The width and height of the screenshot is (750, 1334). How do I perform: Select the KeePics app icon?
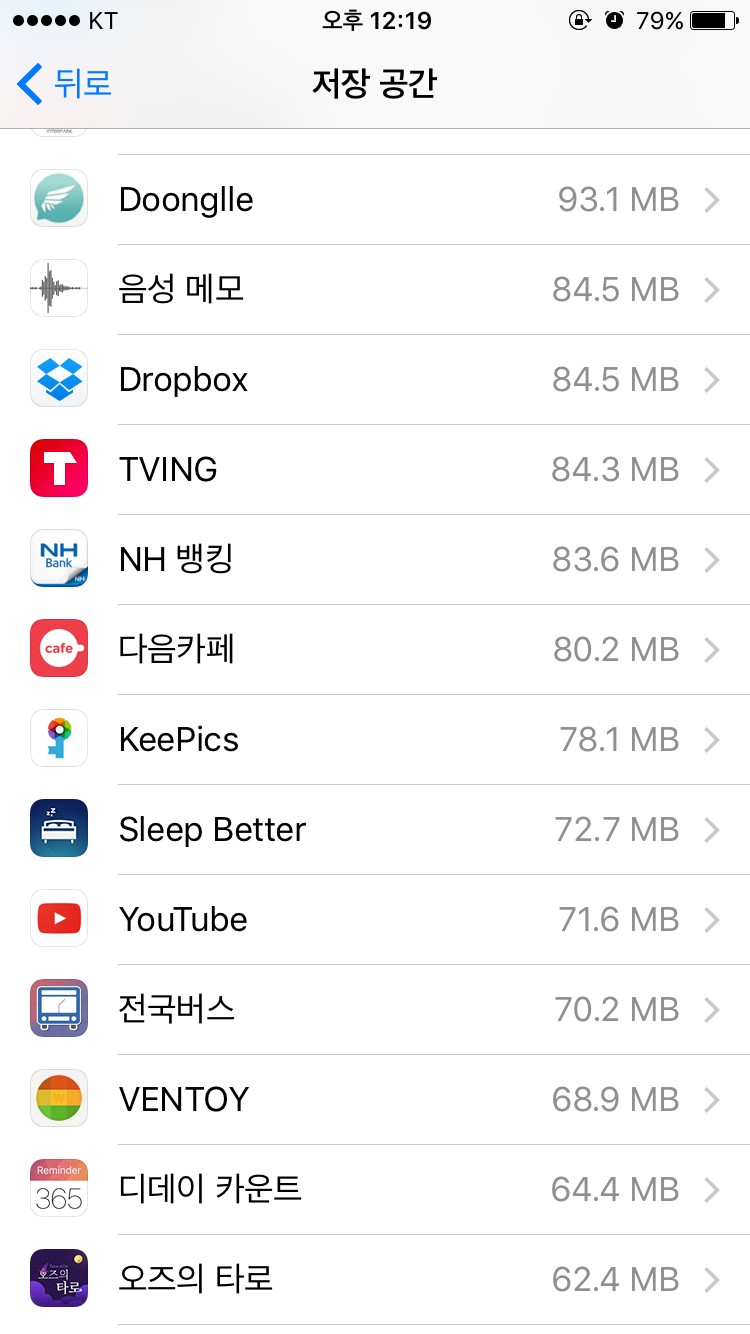pyautogui.click(x=58, y=738)
